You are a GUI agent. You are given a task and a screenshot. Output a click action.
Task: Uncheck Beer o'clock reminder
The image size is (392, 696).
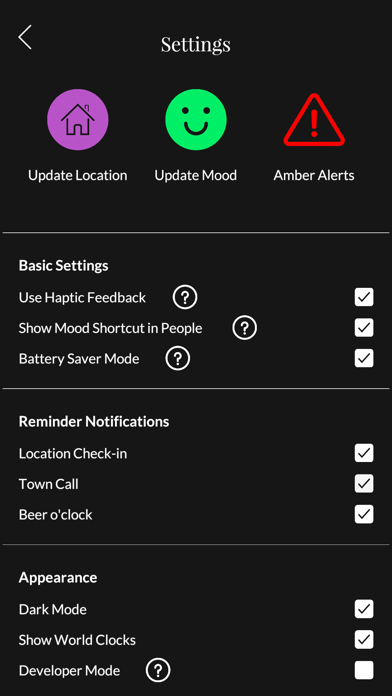[364, 514]
